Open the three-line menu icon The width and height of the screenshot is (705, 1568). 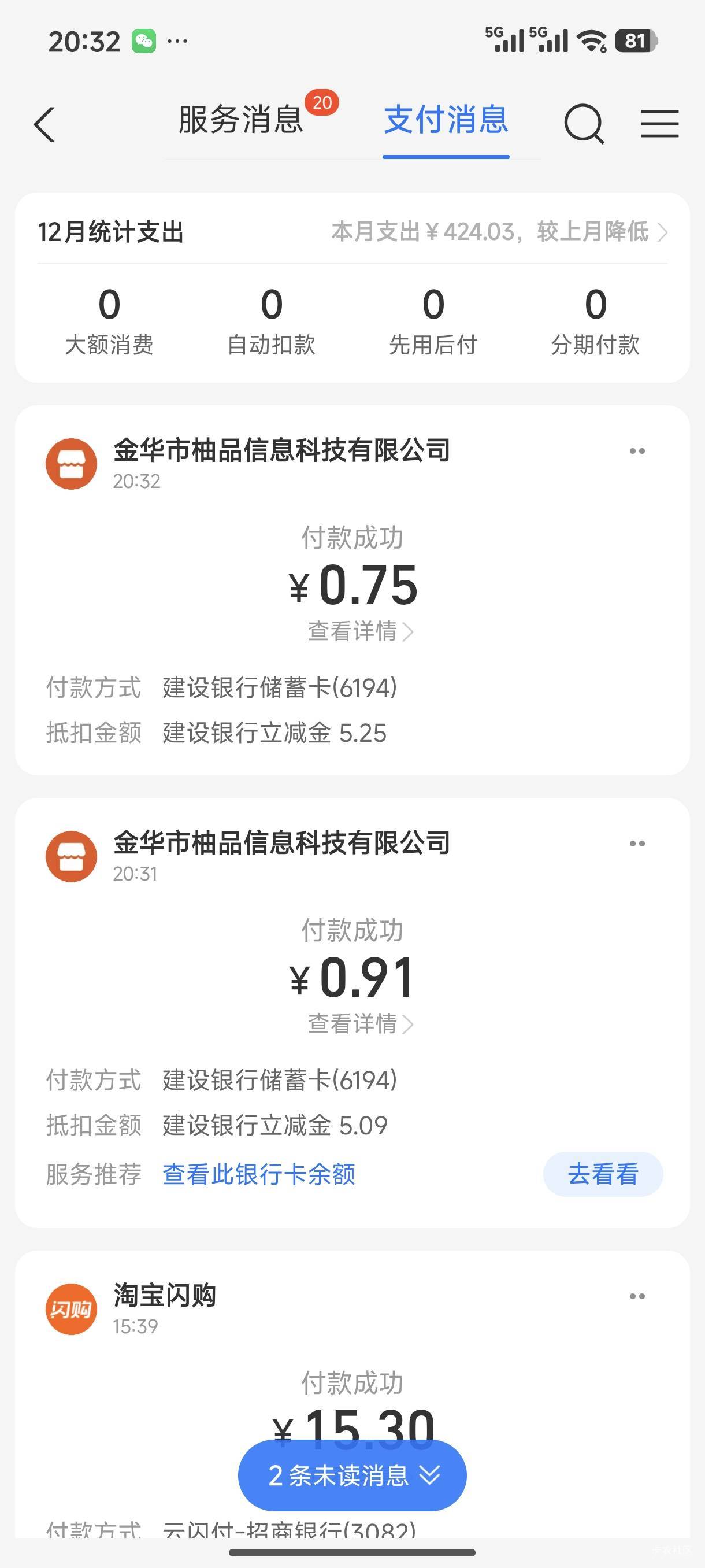(x=659, y=124)
